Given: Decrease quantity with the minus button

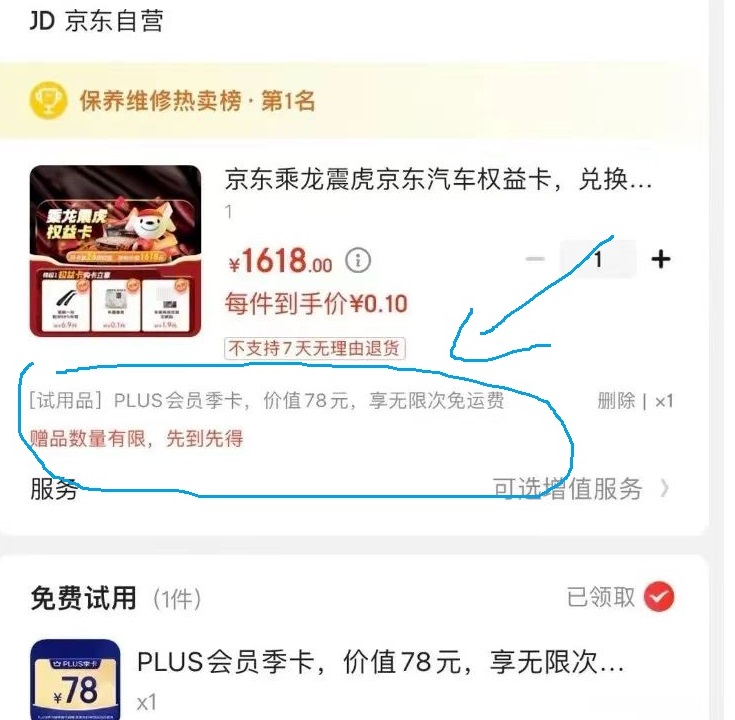Looking at the screenshot, I should 535,259.
